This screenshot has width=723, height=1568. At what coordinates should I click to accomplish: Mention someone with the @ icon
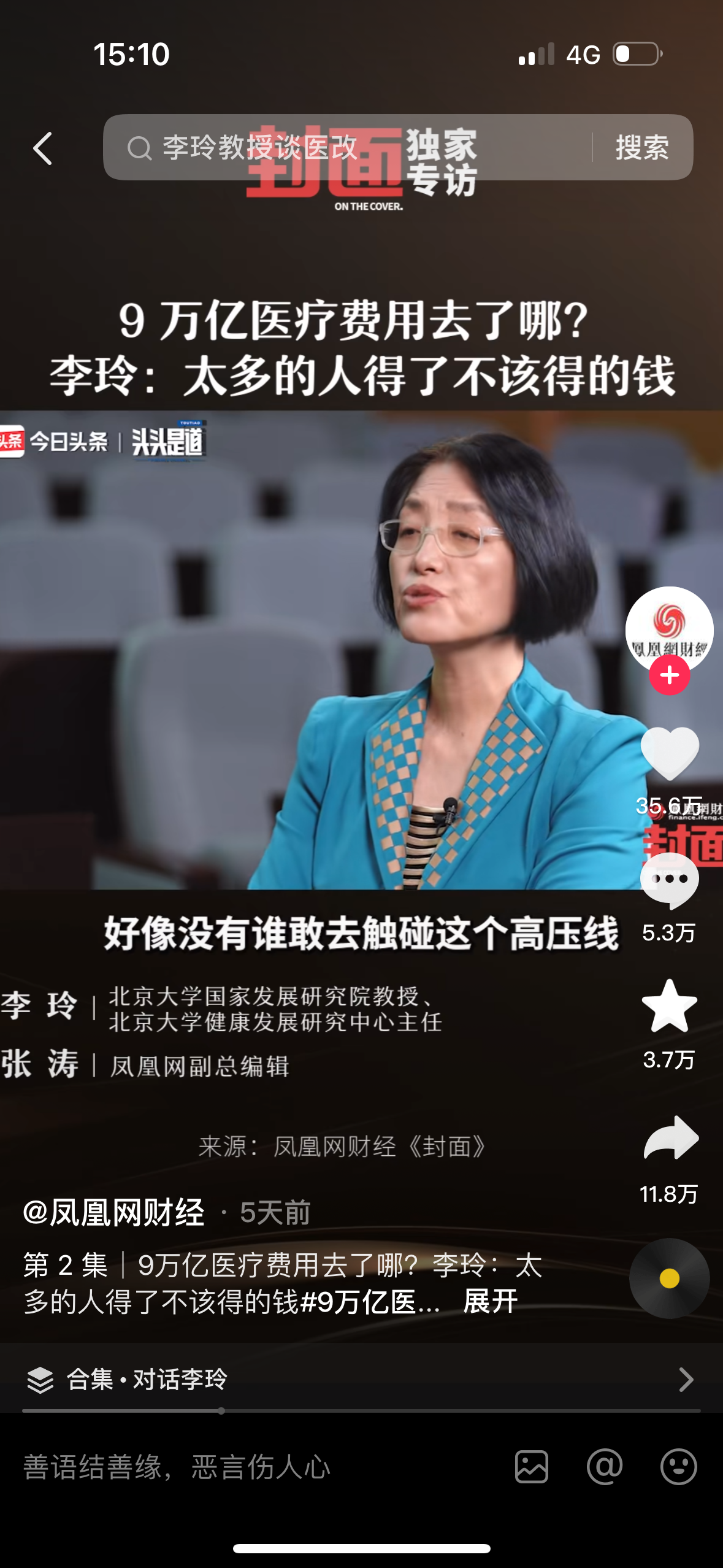click(605, 1467)
